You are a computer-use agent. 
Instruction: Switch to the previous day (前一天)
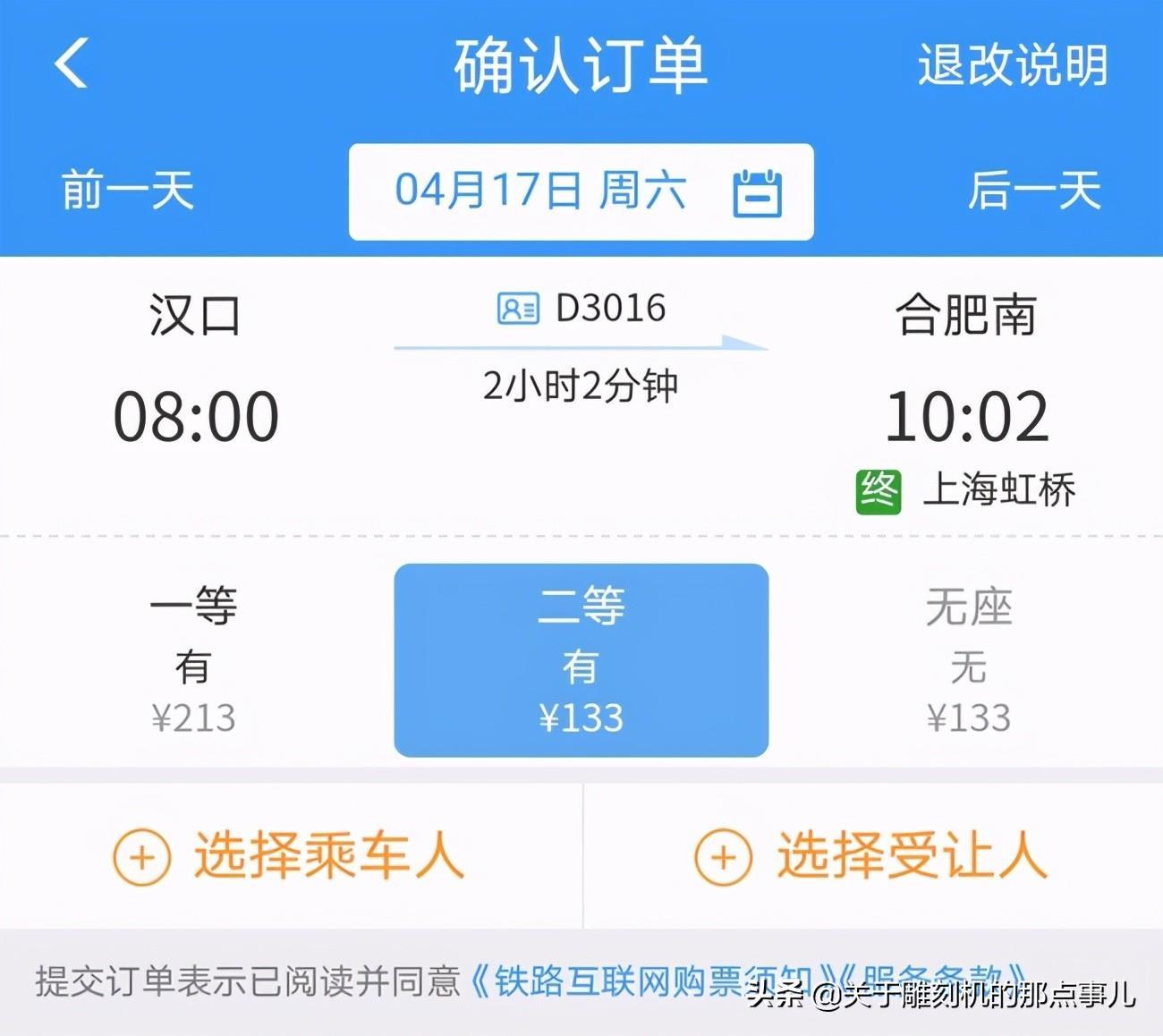pos(128,191)
